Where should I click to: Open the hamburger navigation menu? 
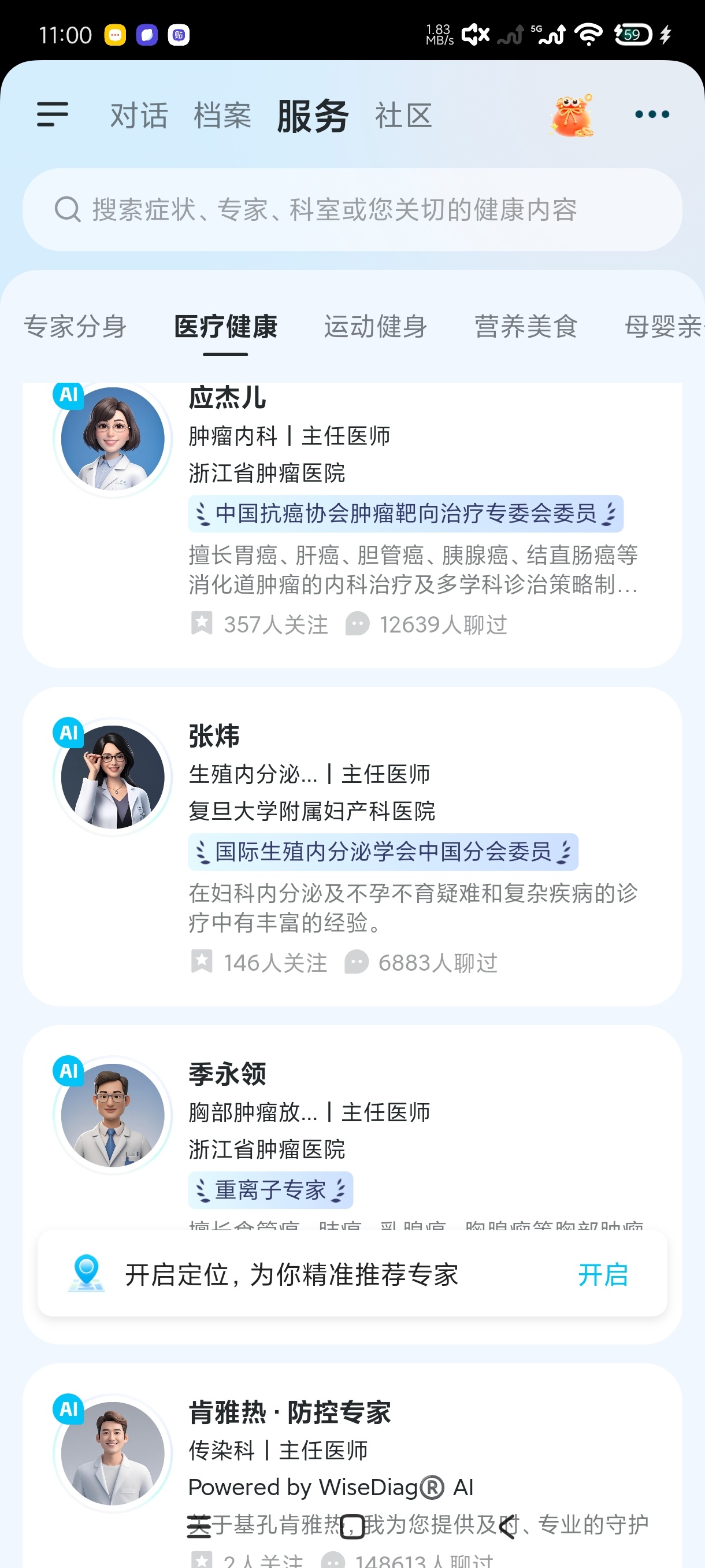53,114
